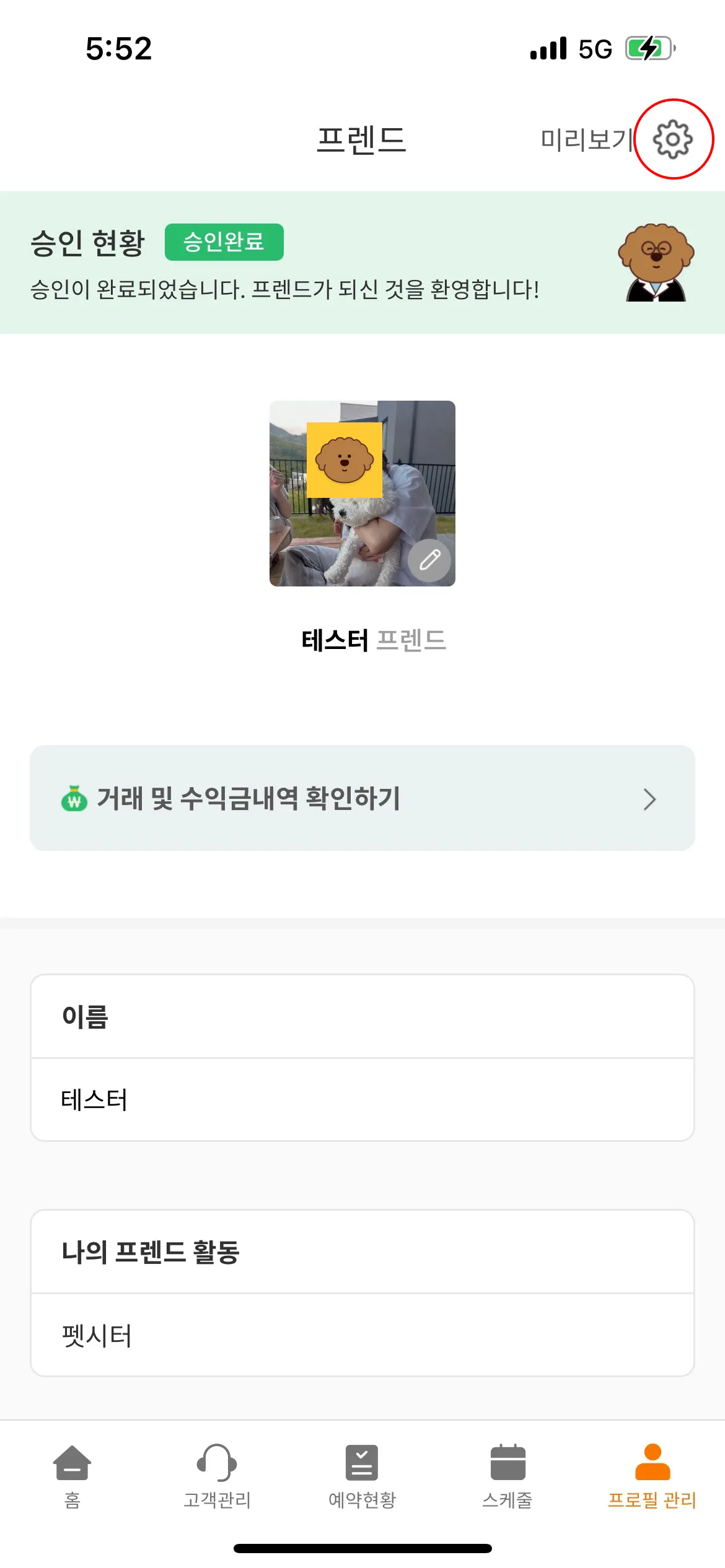
Task: Open the settings gear icon
Action: pos(673,139)
